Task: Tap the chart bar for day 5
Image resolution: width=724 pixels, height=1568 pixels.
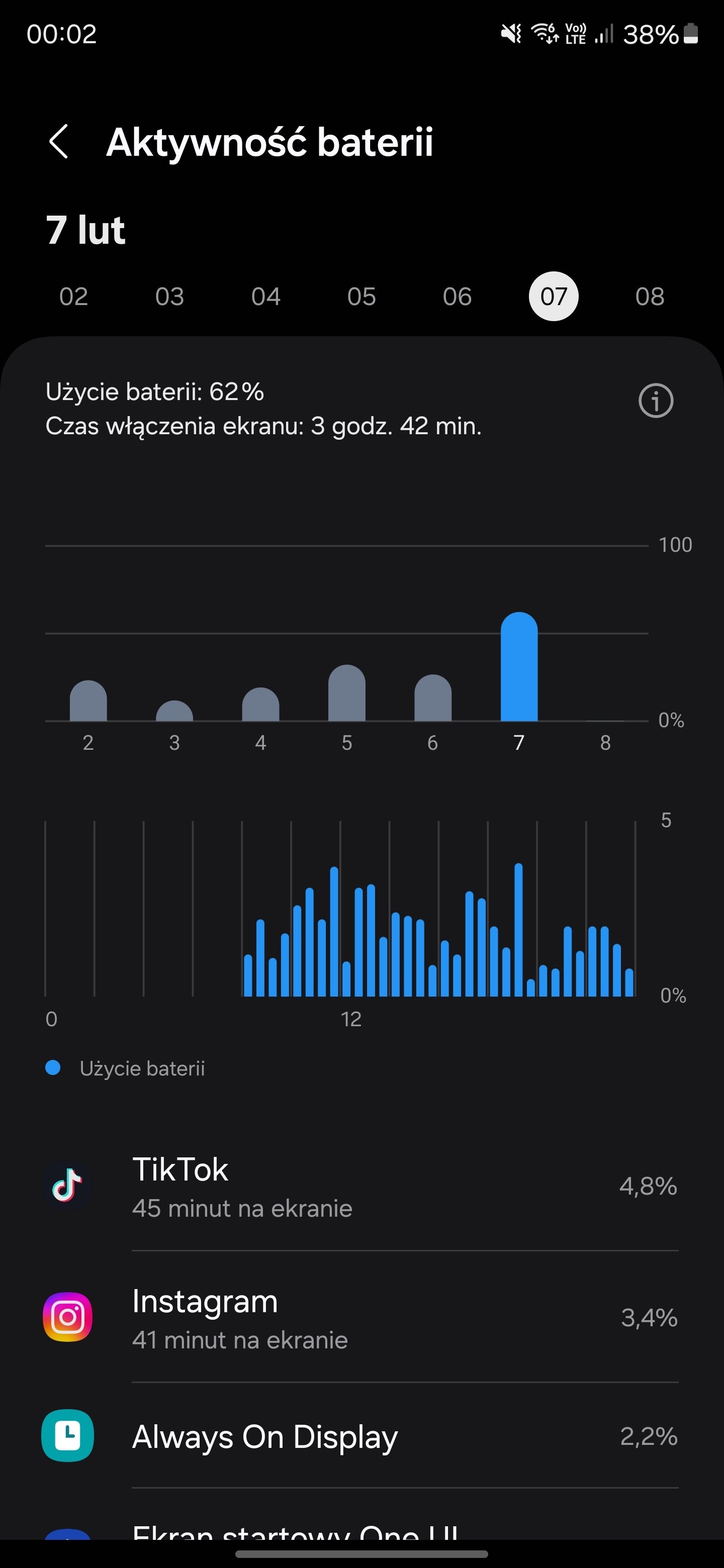Action: tap(346, 694)
